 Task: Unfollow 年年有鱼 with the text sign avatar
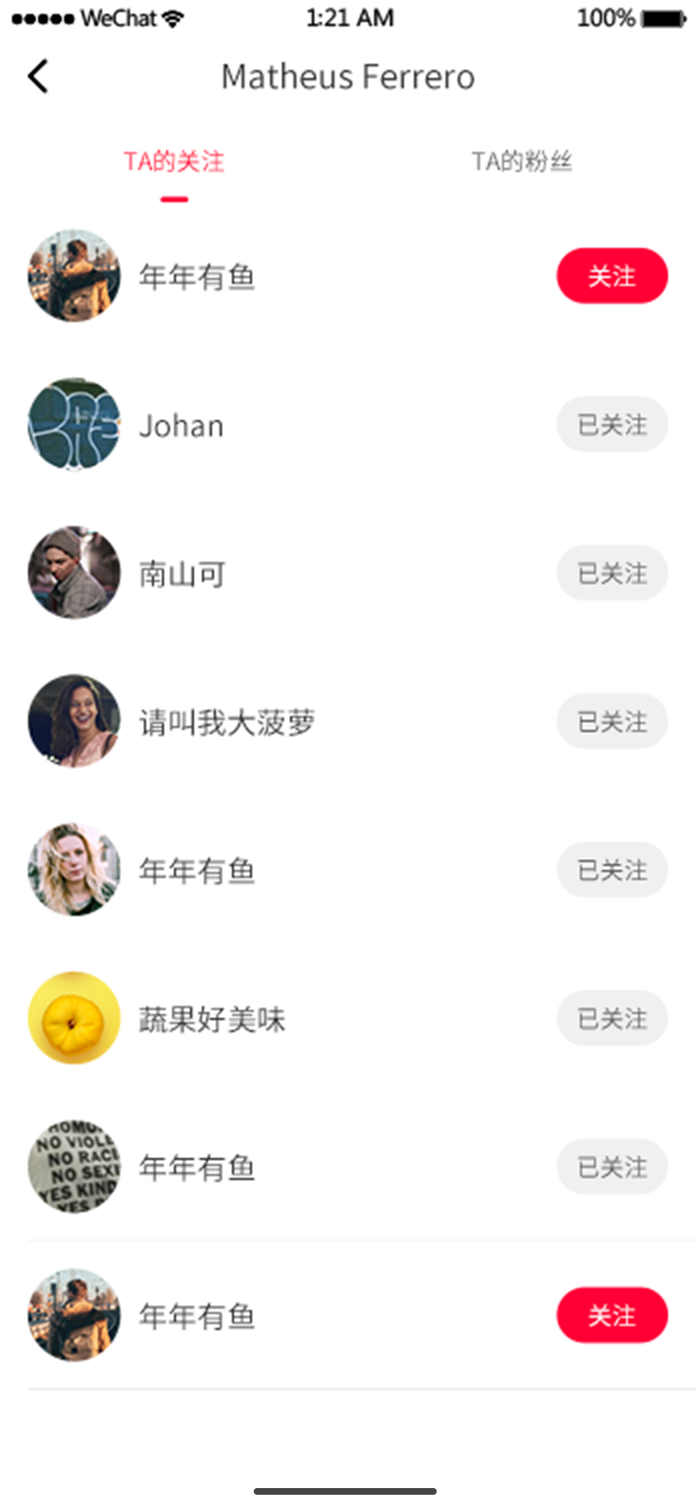click(612, 1167)
